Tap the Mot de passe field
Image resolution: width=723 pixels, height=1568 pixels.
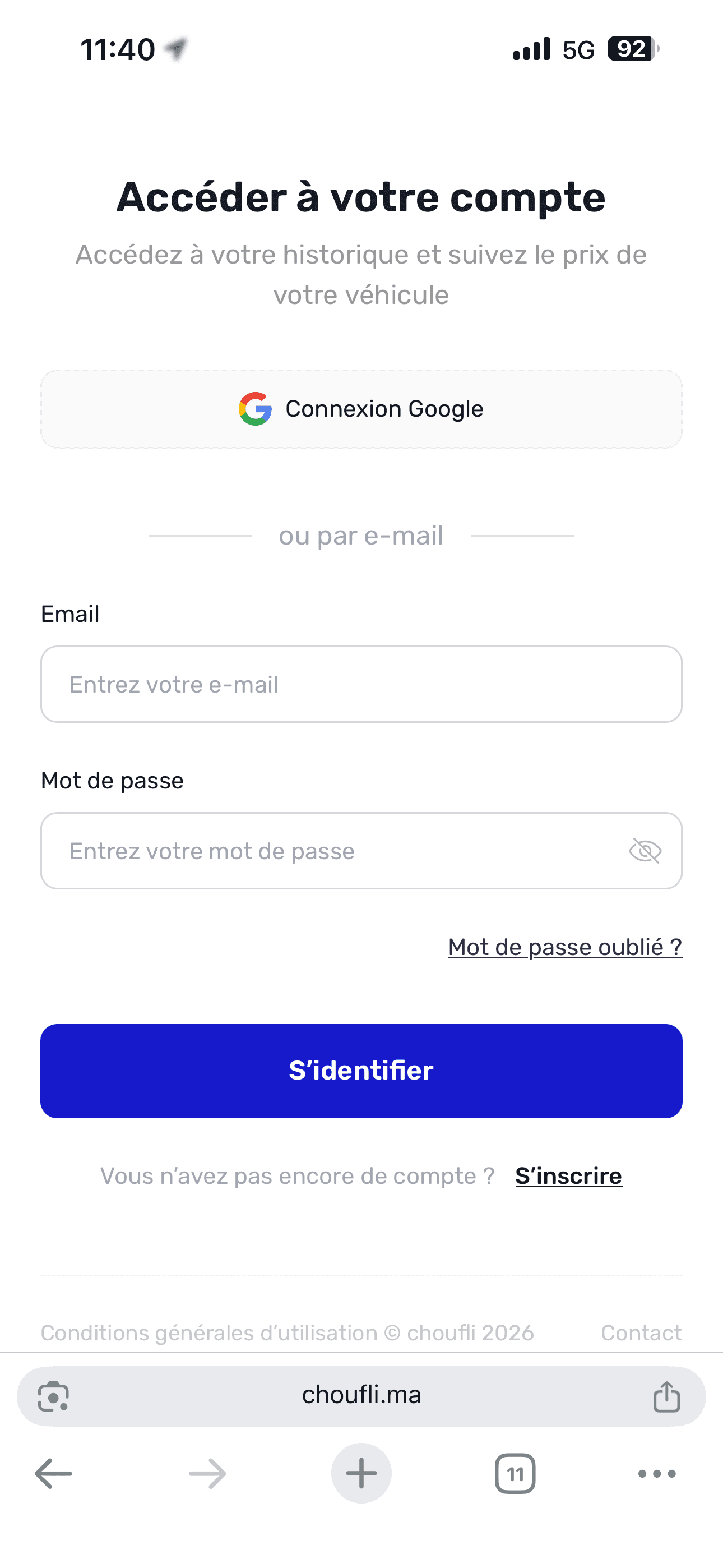[328, 851]
